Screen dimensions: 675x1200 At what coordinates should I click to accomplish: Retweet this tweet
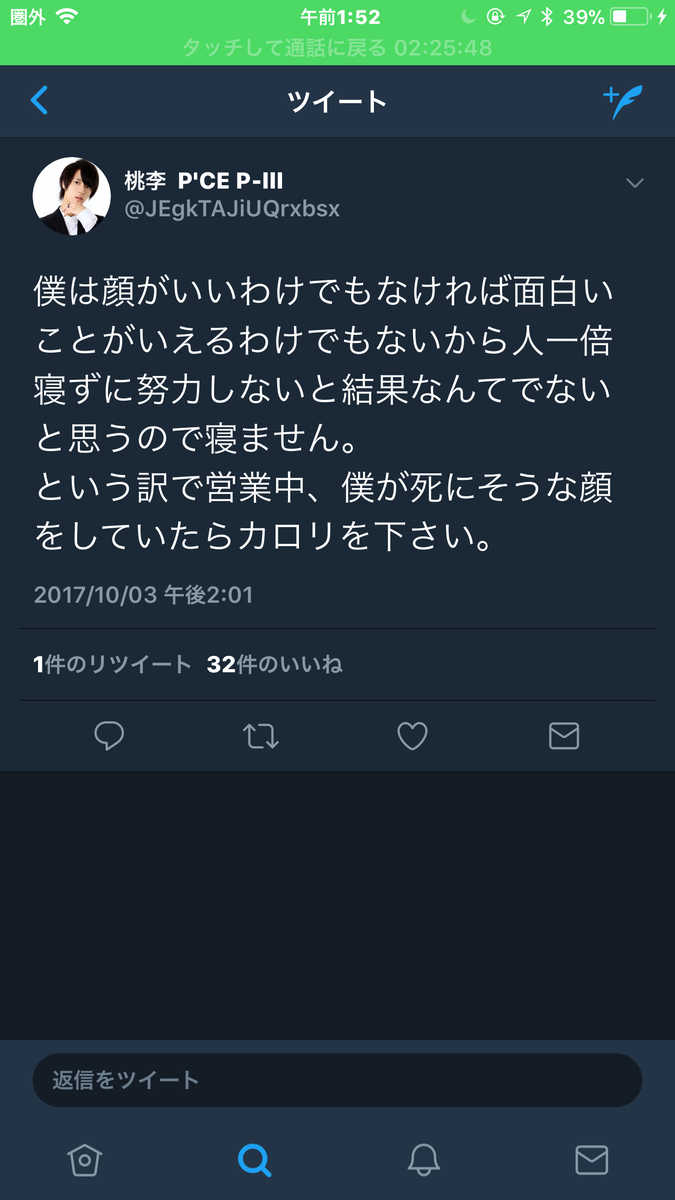click(261, 737)
